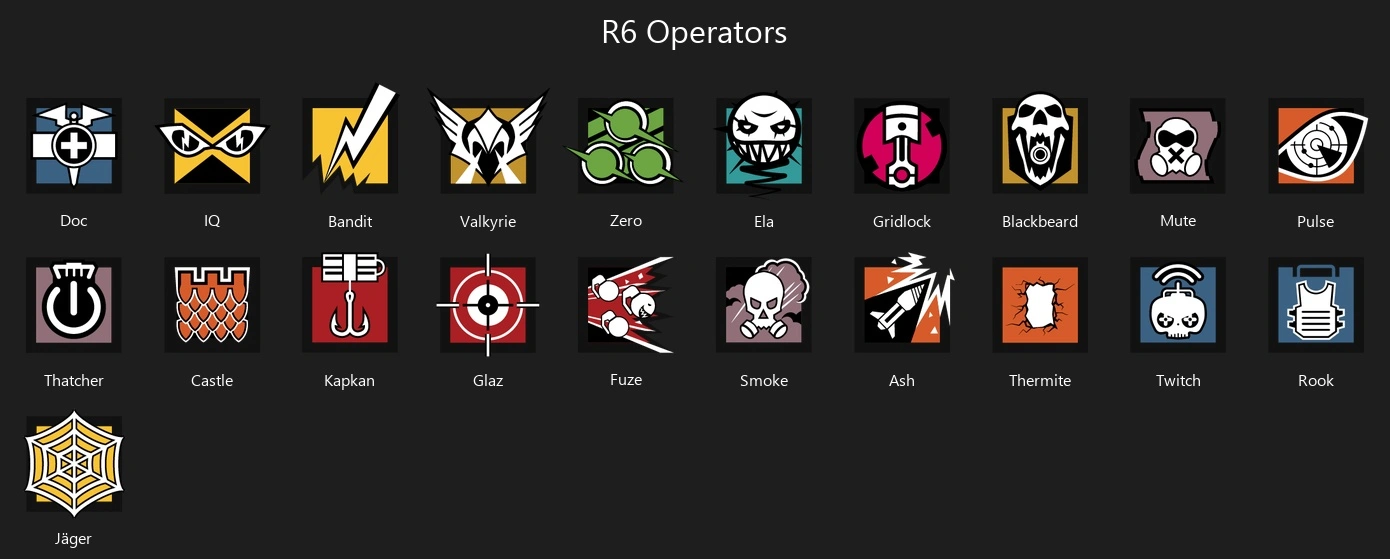1390x559 pixels.
Task: Select the Thatcher operator tile
Action: 74,305
